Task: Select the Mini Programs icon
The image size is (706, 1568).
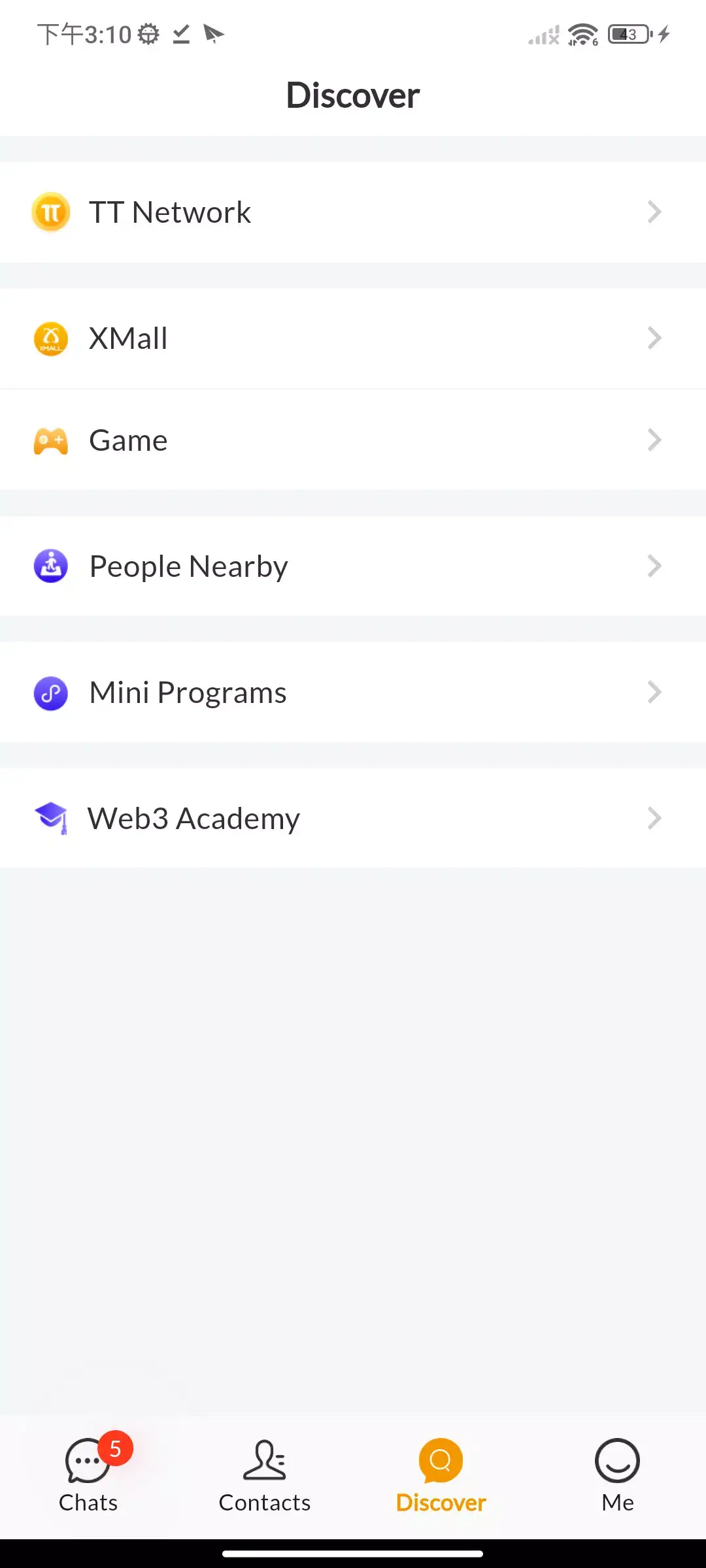Action: pyautogui.click(x=50, y=693)
